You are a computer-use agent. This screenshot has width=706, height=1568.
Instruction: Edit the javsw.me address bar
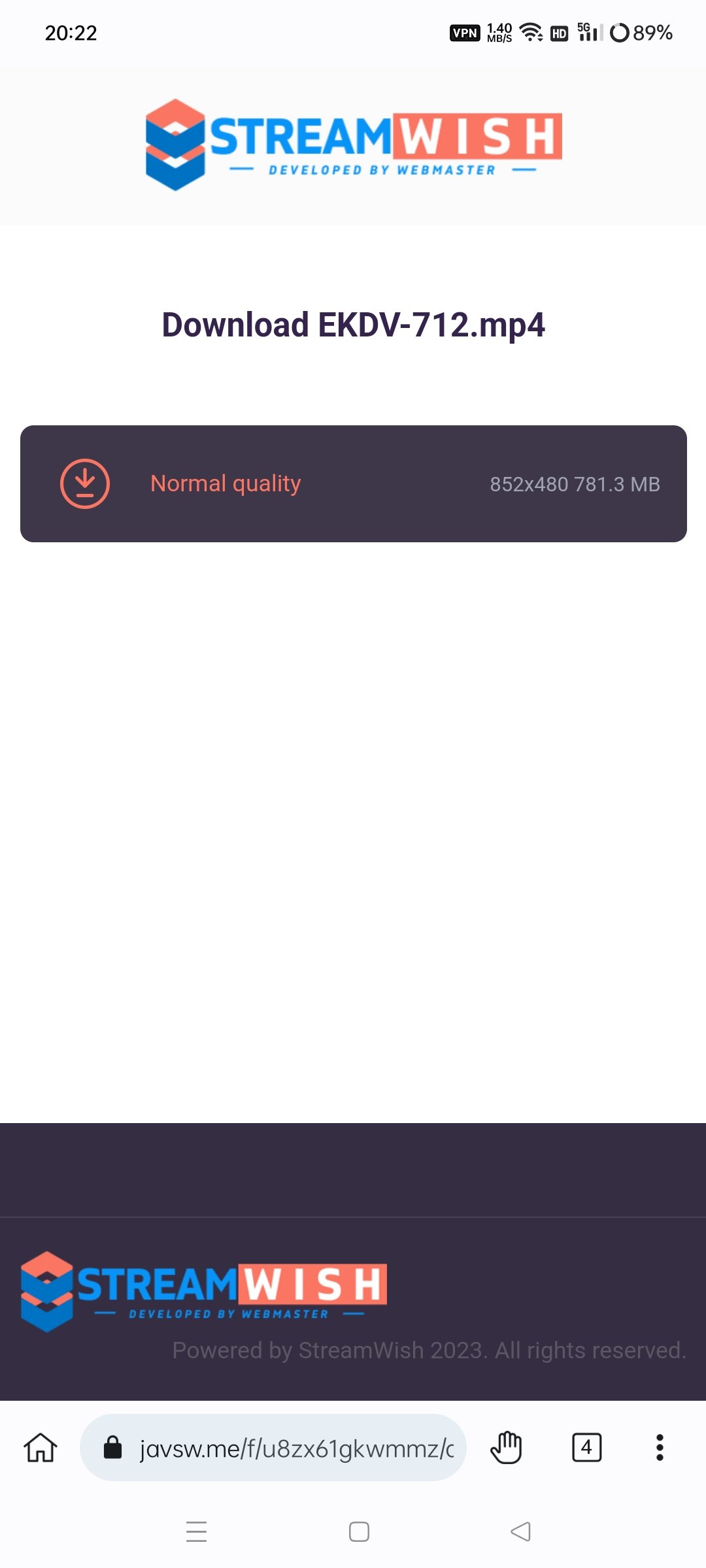tap(288, 1448)
